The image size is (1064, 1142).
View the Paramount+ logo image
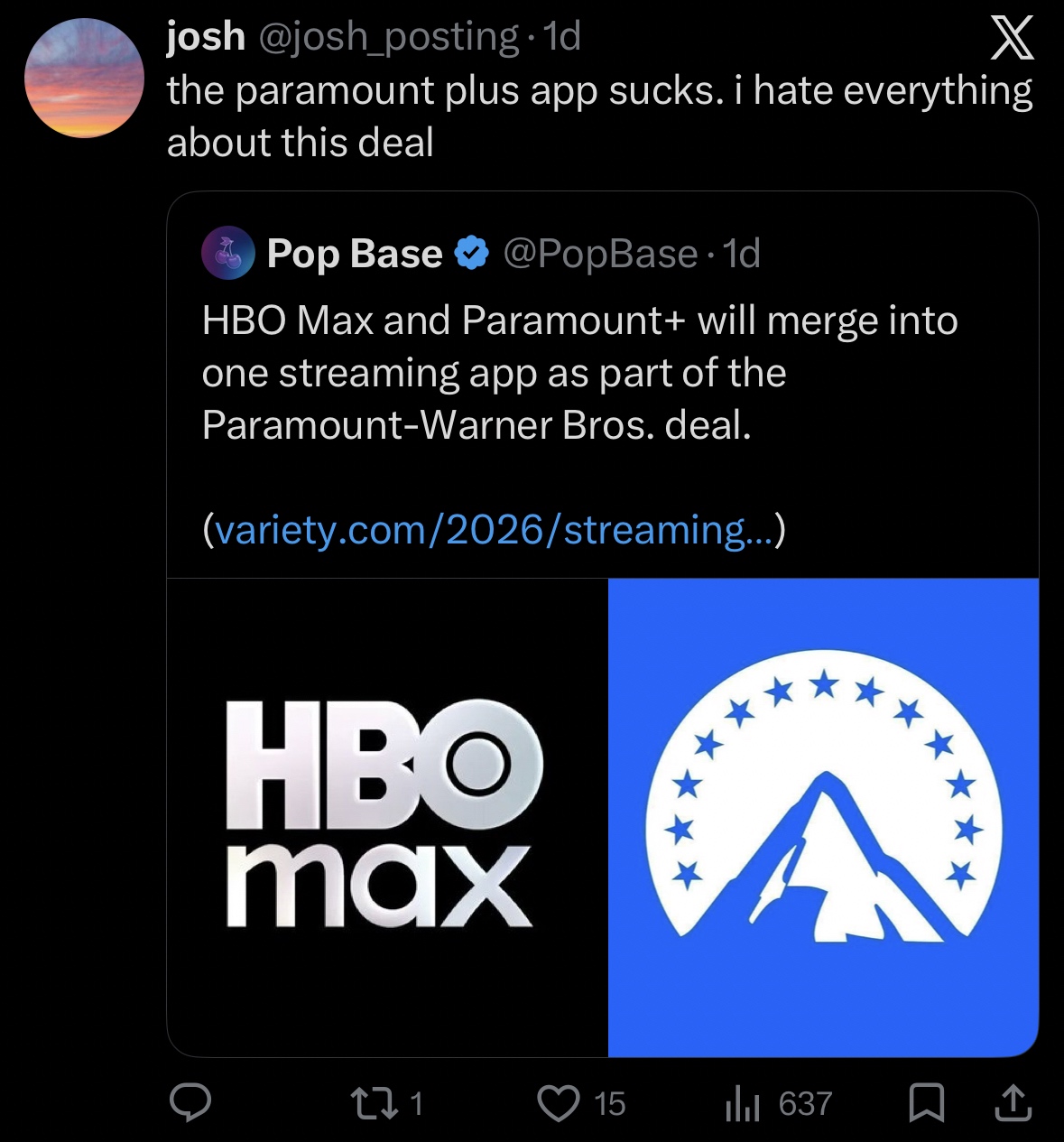coord(823,817)
